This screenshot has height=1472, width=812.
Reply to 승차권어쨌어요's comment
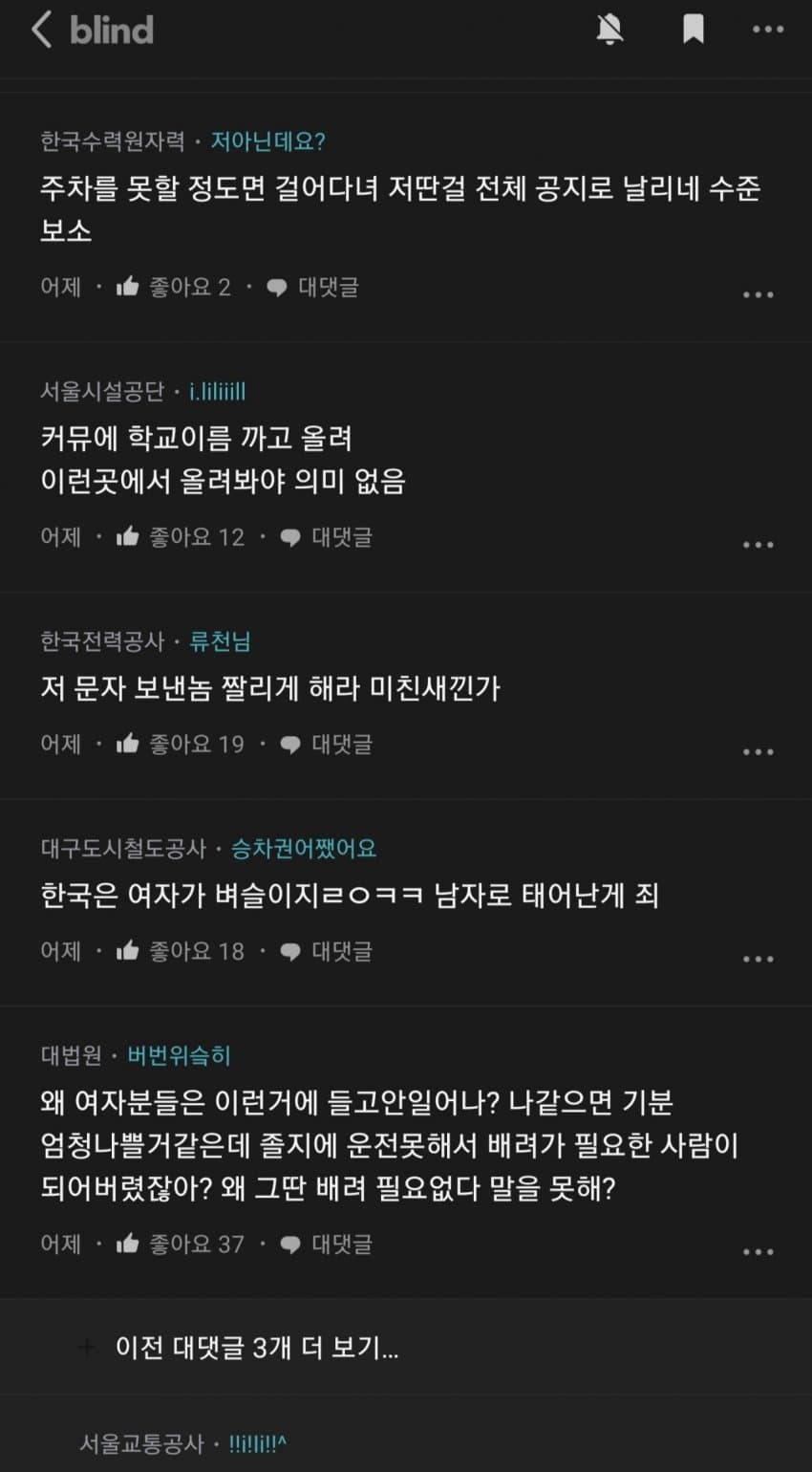[327, 951]
